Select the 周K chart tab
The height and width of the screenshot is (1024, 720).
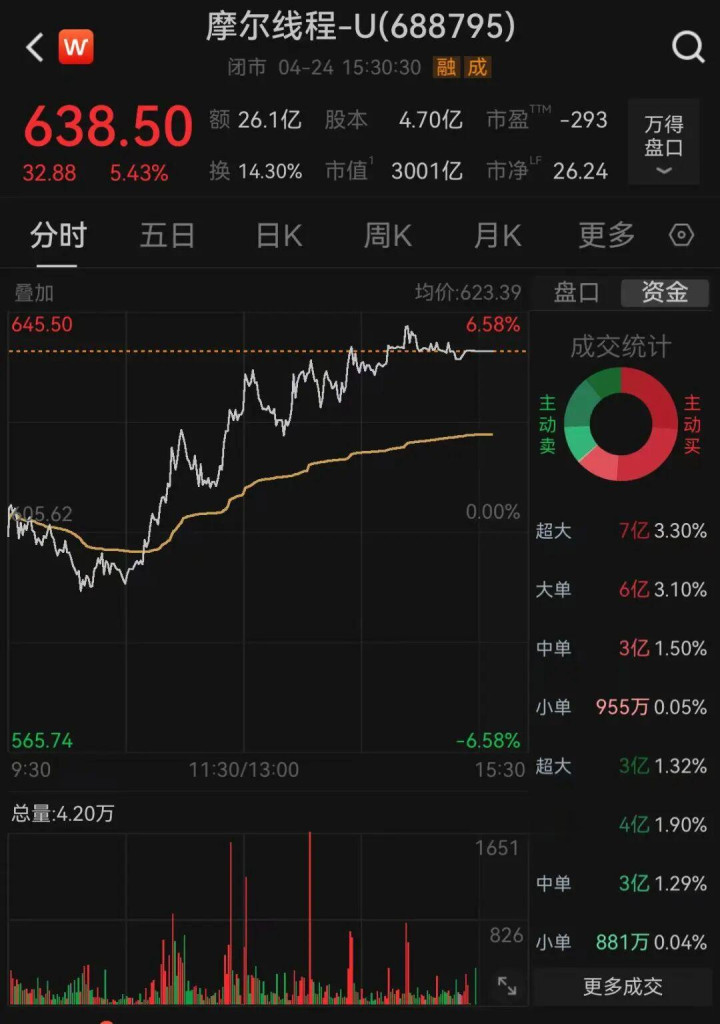(387, 236)
